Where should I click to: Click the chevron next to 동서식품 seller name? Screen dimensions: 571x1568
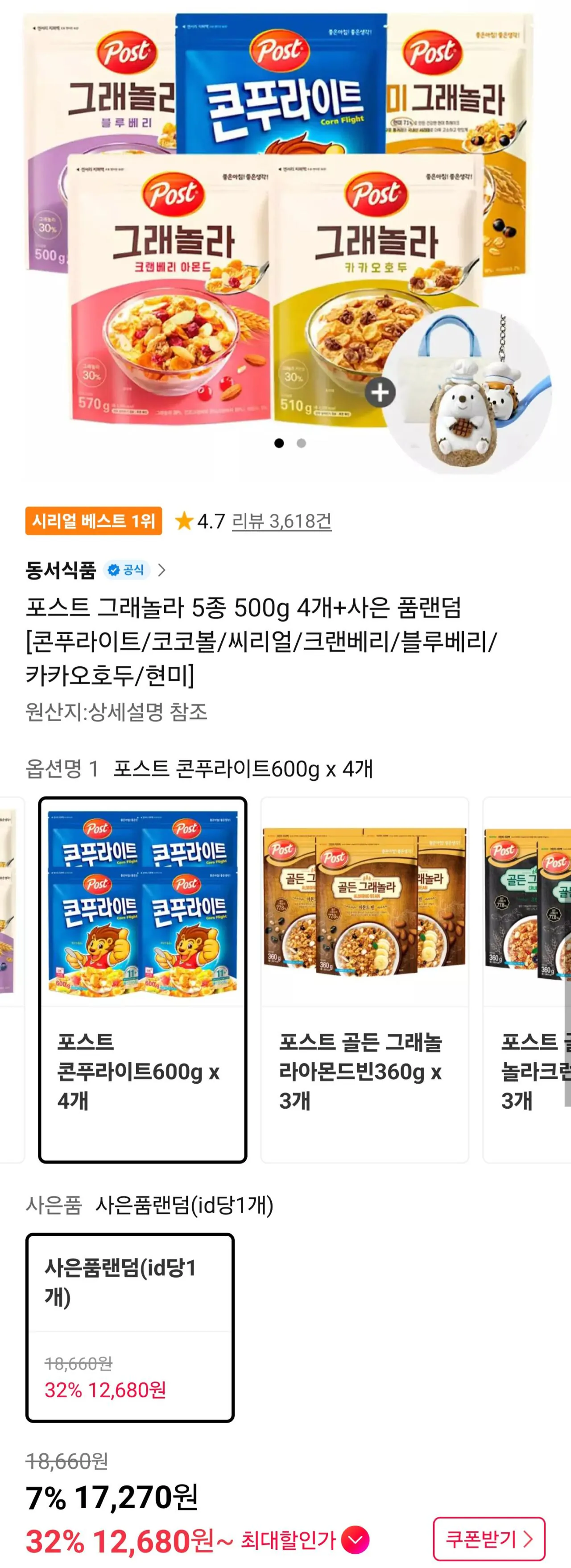[162, 571]
